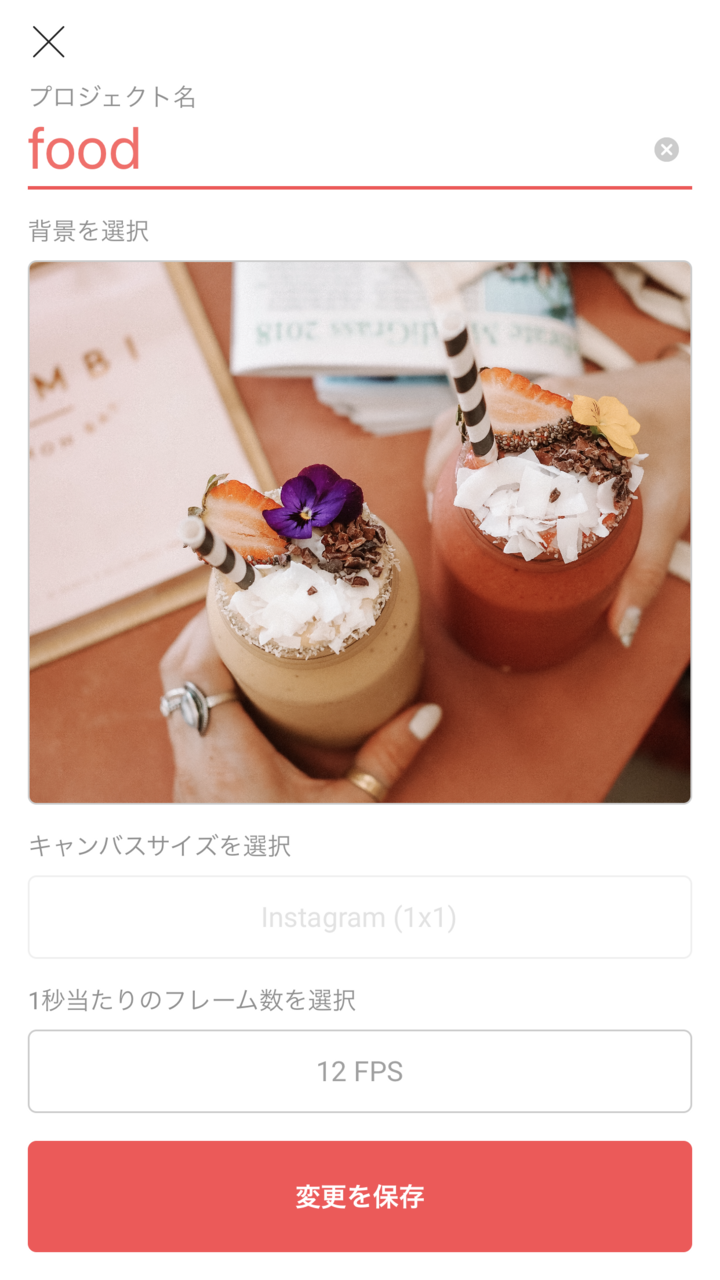Open the 12 FPS frame rate picker

pos(360,1072)
